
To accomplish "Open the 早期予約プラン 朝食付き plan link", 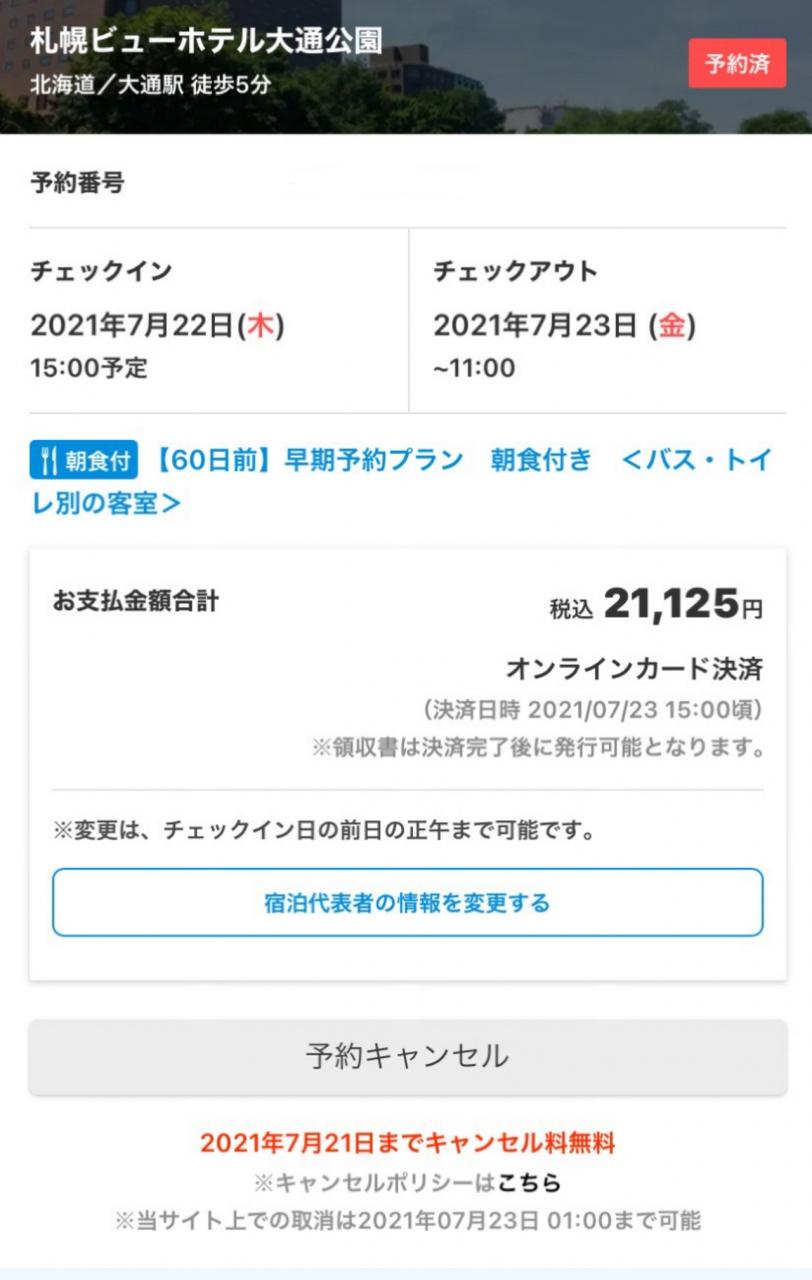I will [x=401, y=481].
